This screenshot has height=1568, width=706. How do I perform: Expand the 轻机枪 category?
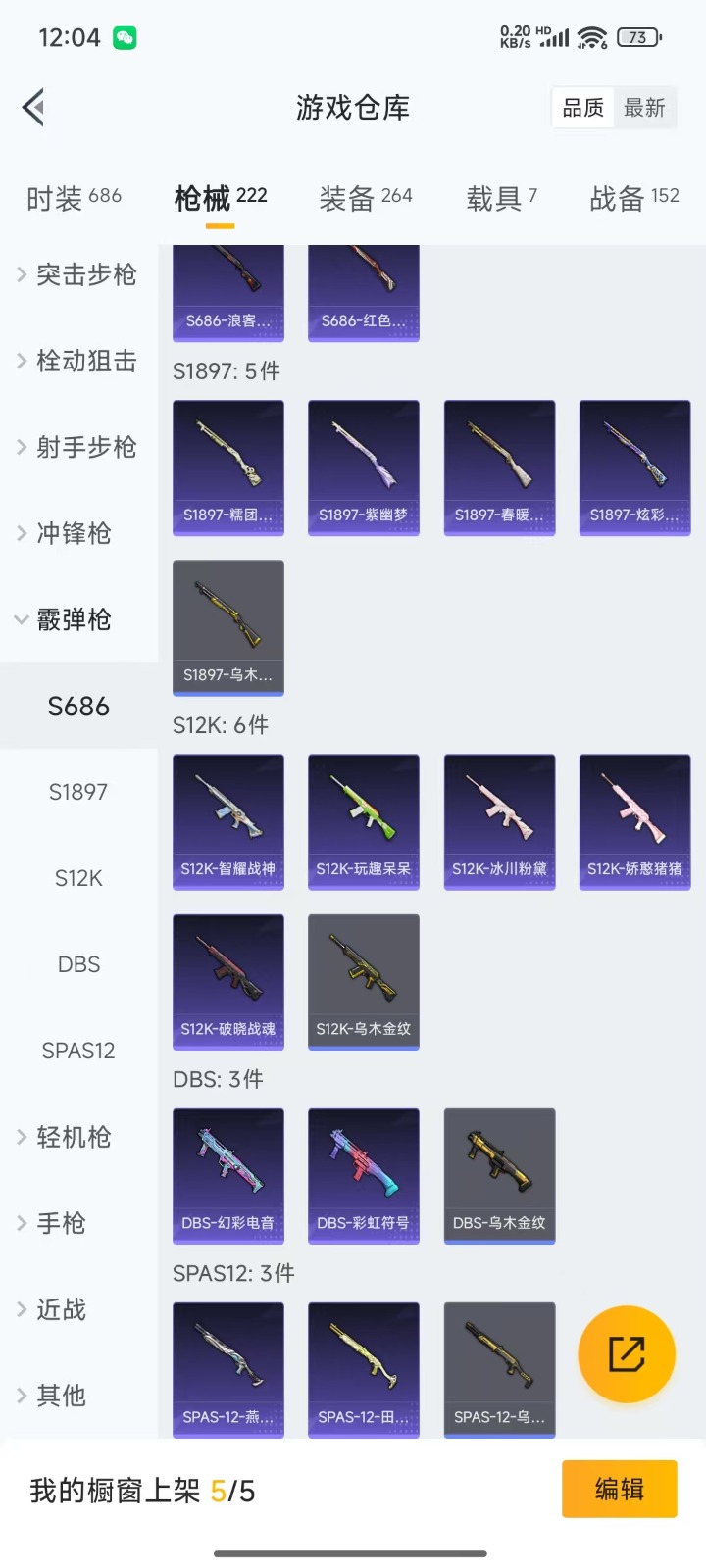(x=76, y=1137)
